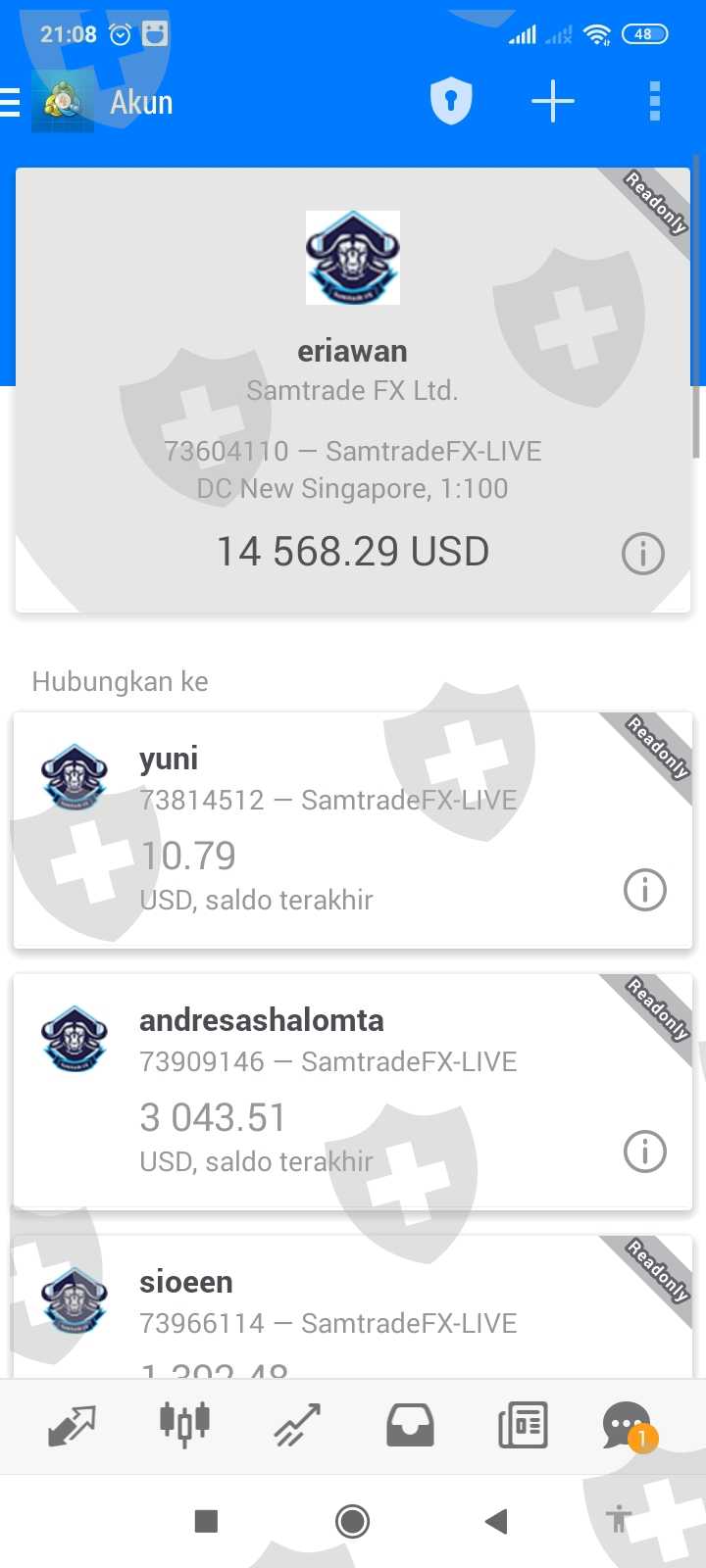Show info for yuni account

click(645, 890)
